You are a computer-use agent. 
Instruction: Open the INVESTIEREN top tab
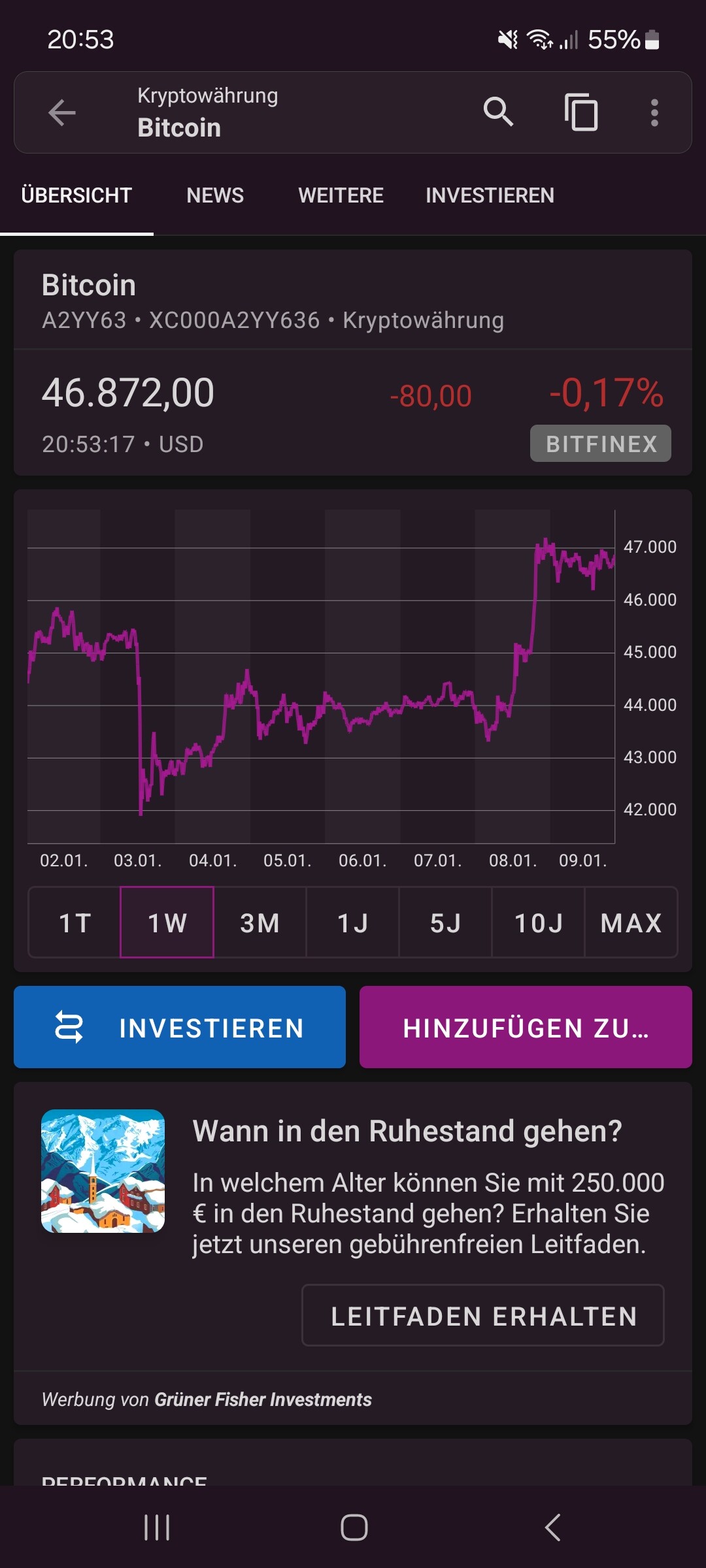pos(490,195)
